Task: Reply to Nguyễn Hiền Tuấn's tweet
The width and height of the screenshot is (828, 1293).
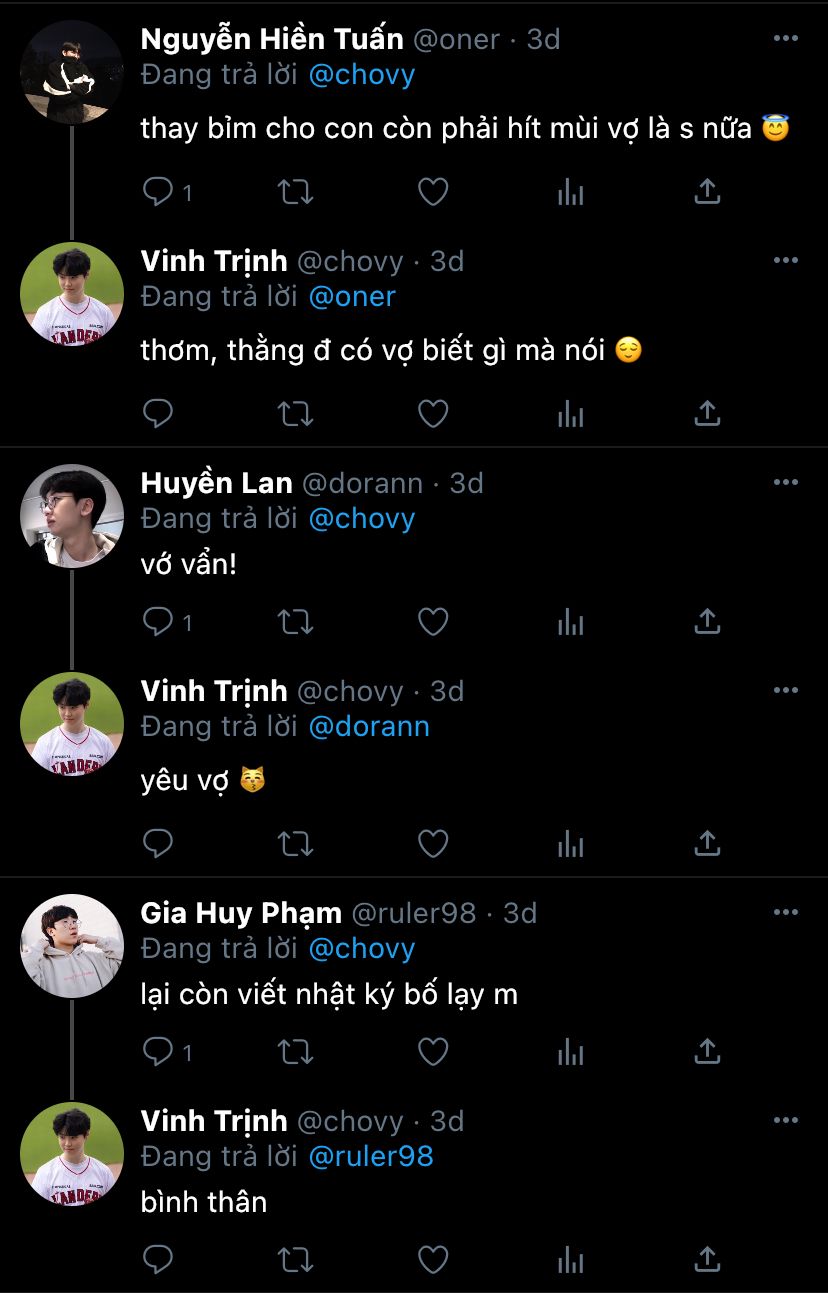Action: pos(159,191)
